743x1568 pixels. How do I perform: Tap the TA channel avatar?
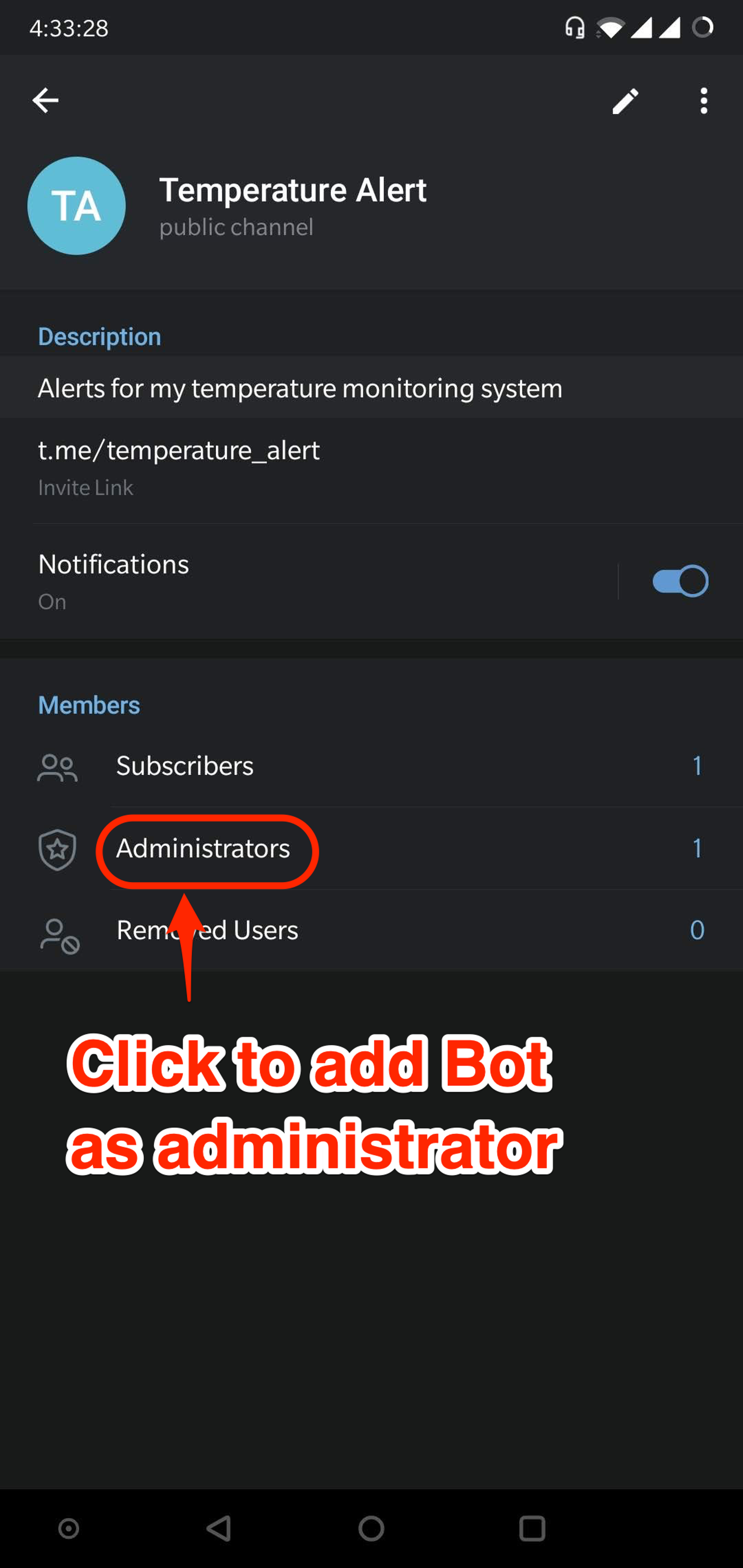tap(77, 206)
